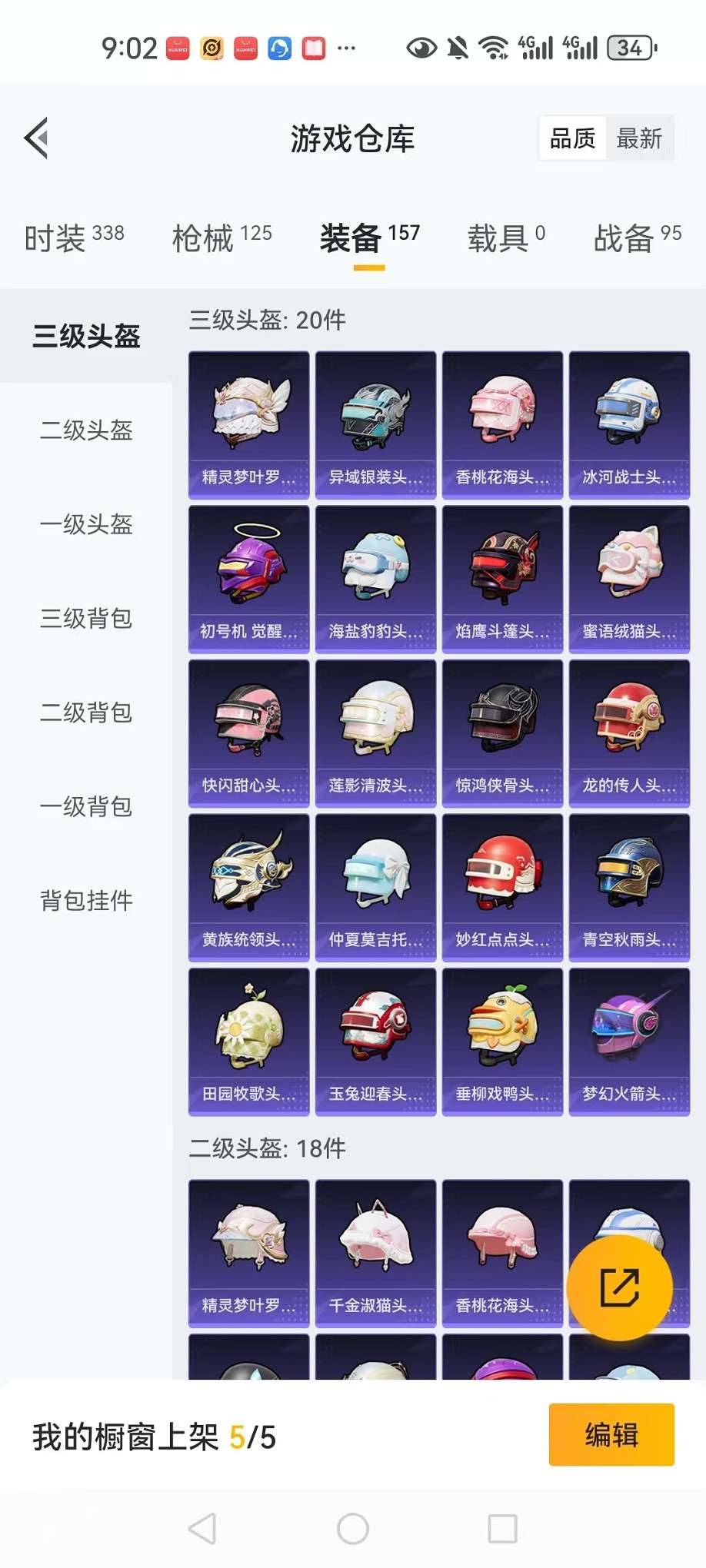The image size is (706, 1568).
Task: Open the 初号机 觉醒 helmet item
Action: click(x=249, y=579)
